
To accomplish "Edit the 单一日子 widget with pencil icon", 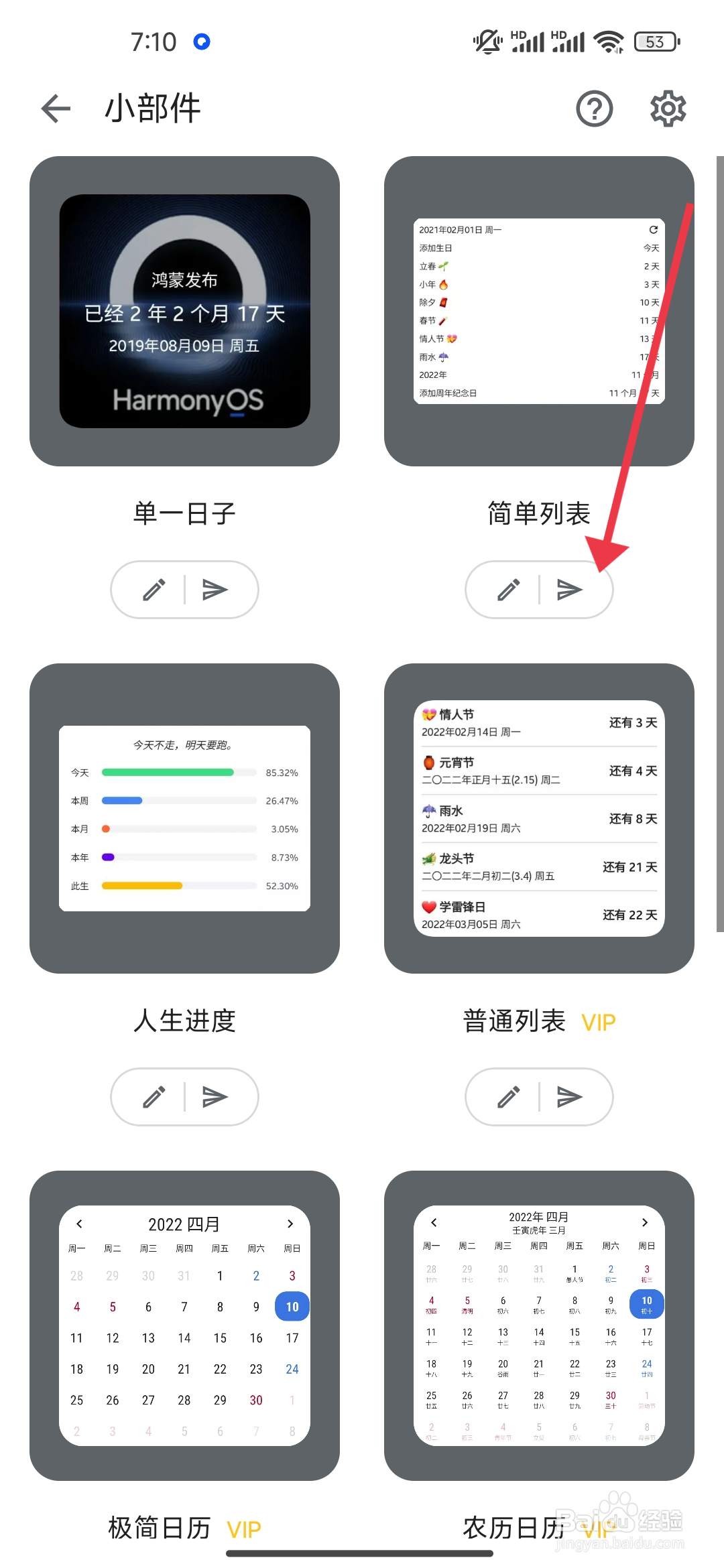I will pos(156,590).
